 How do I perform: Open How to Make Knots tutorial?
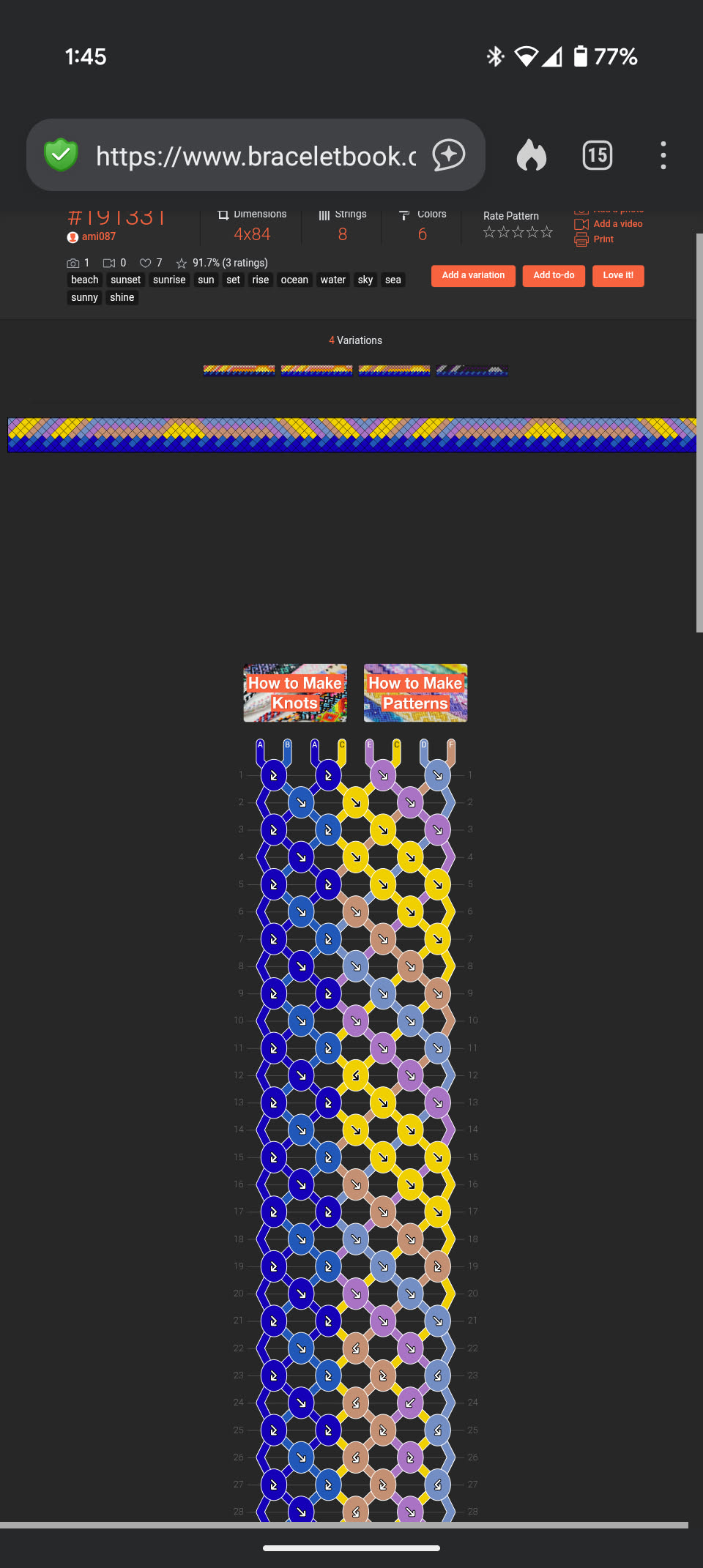pos(295,692)
